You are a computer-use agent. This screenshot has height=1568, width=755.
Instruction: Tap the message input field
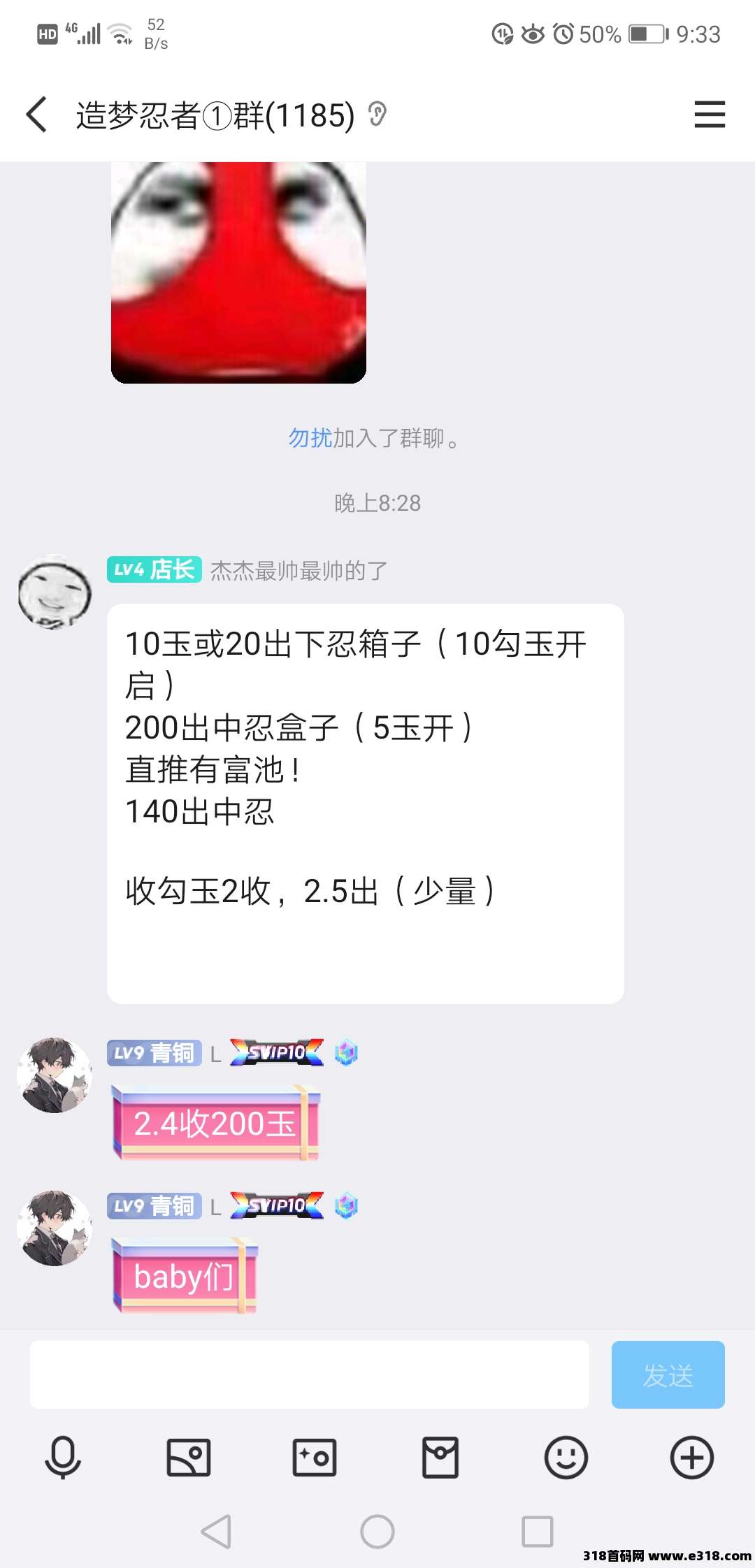pyautogui.click(x=309, y=1374)
